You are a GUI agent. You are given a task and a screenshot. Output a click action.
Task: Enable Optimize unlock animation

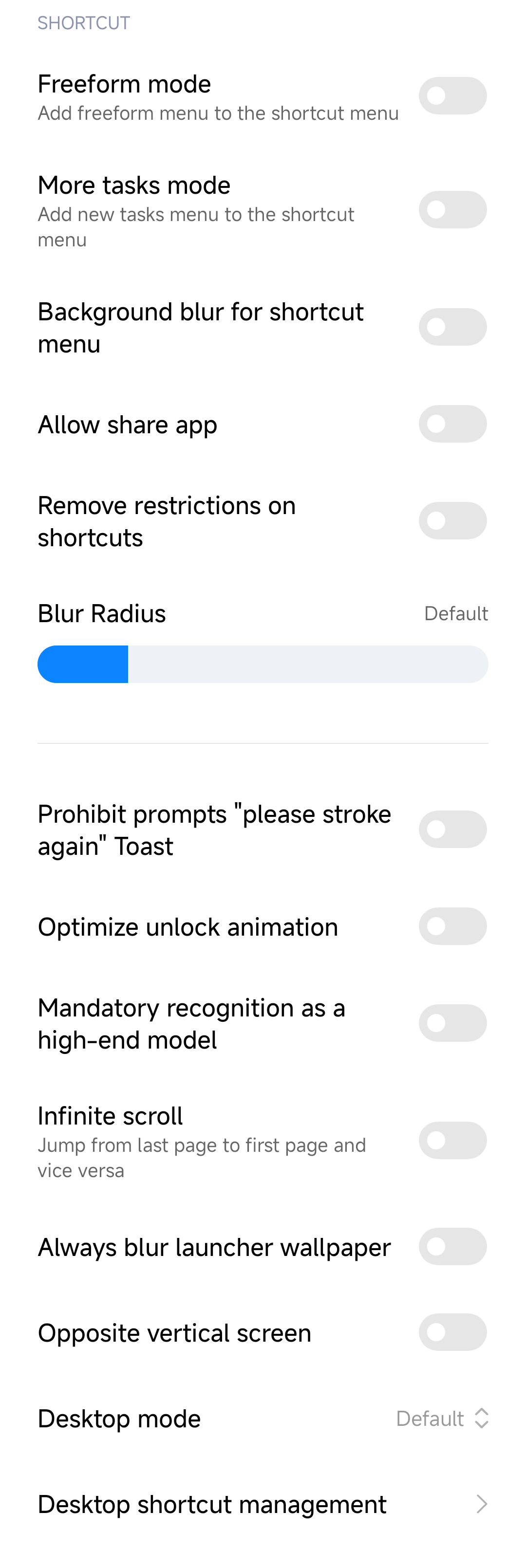pos(452,926)
